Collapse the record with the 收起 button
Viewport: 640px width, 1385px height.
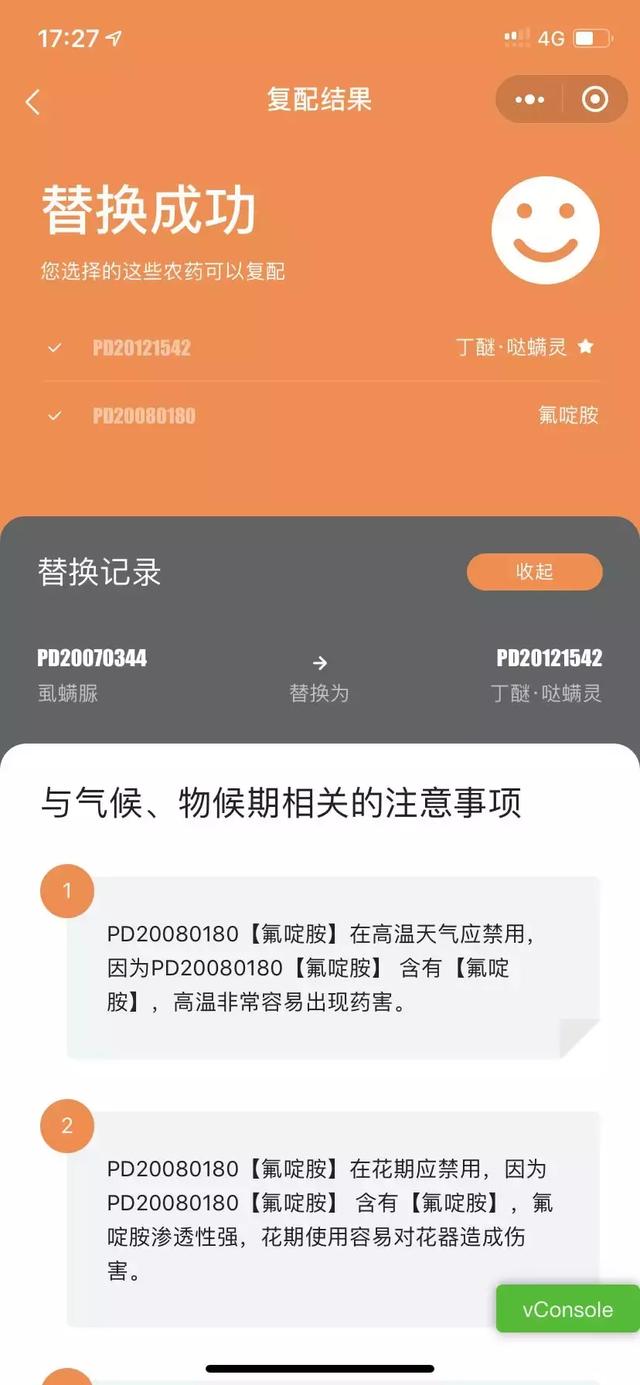[535, 572]
